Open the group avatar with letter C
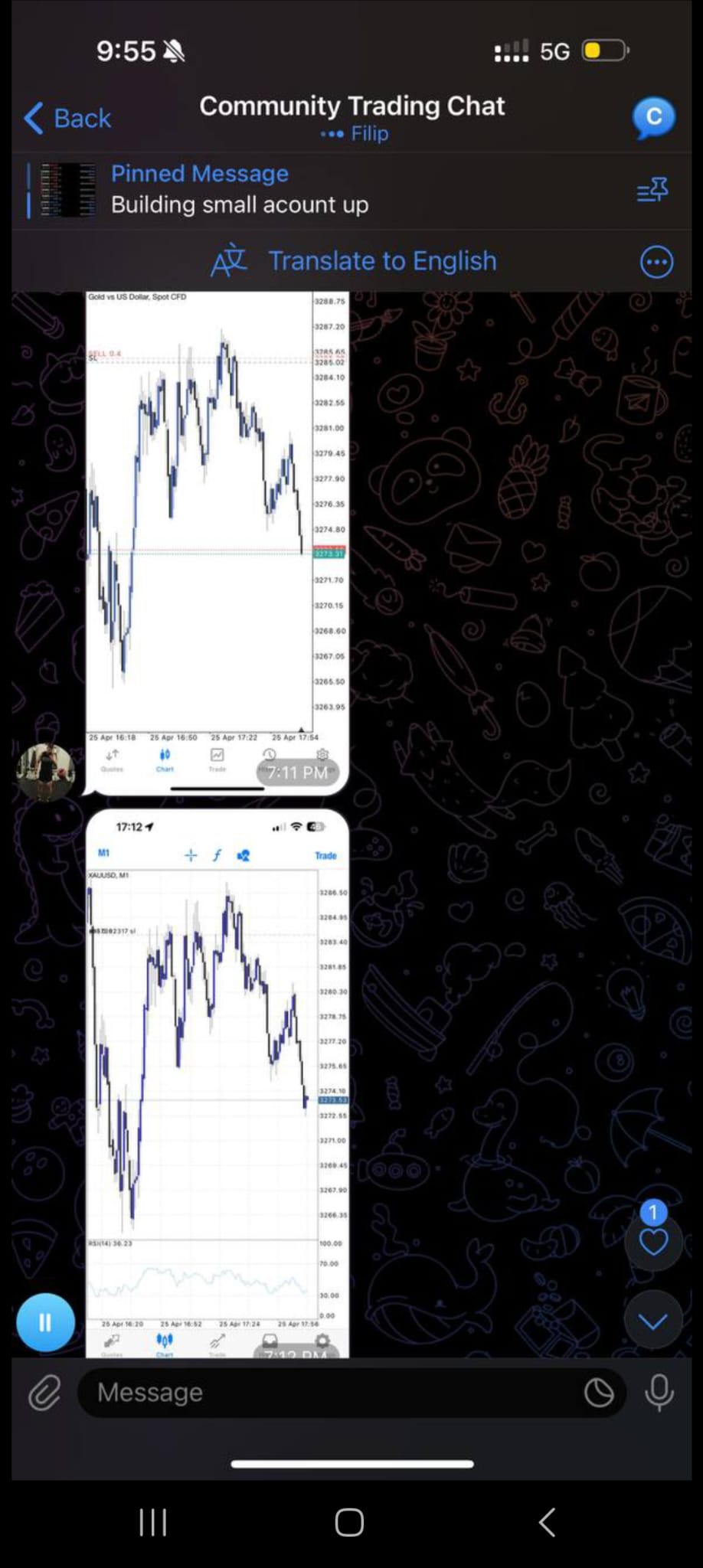Viewport: 703px width, 1568px height. click(x=653, y=118)
